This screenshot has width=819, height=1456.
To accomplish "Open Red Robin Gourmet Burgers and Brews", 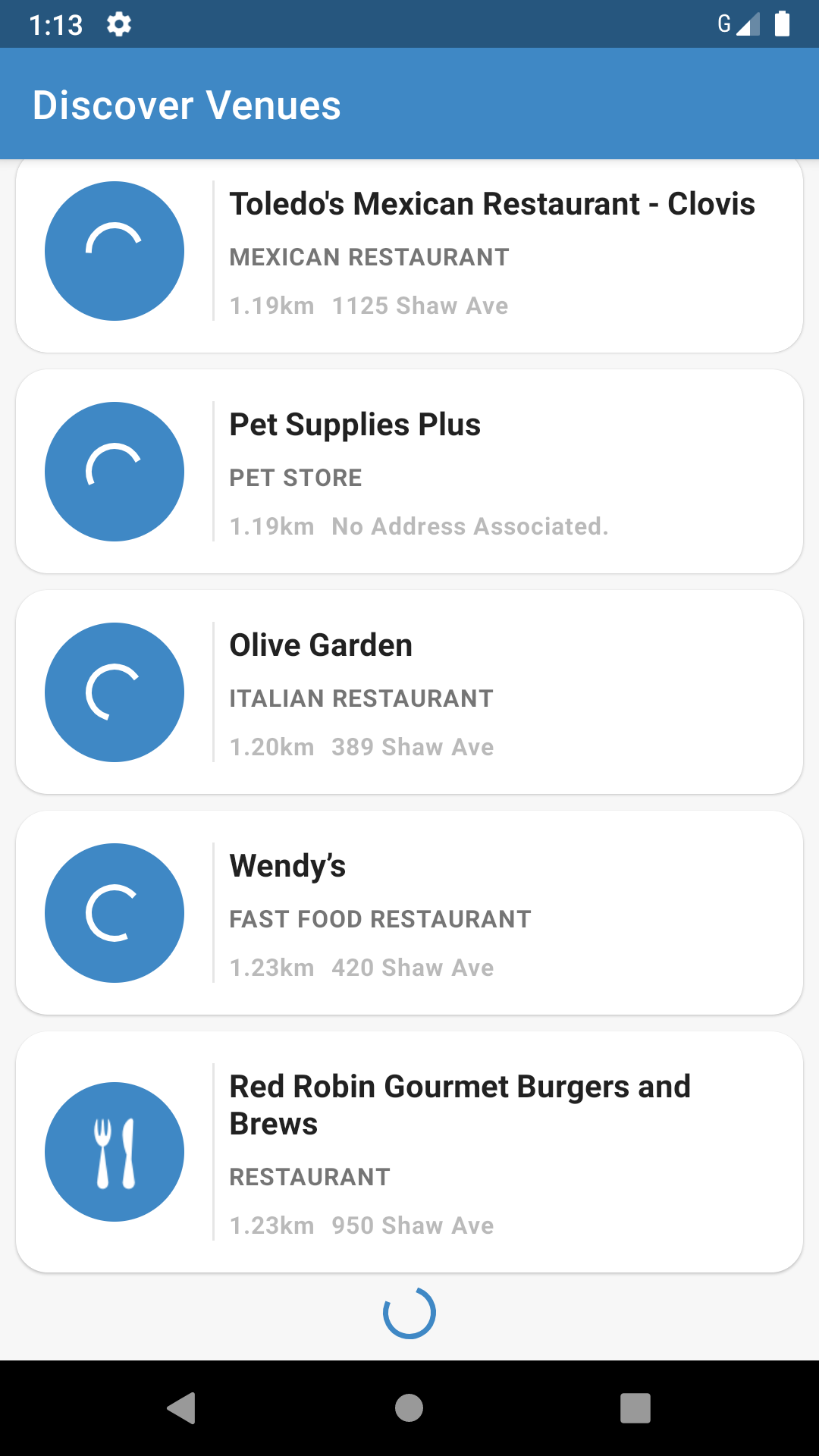I will (409, 1152).
